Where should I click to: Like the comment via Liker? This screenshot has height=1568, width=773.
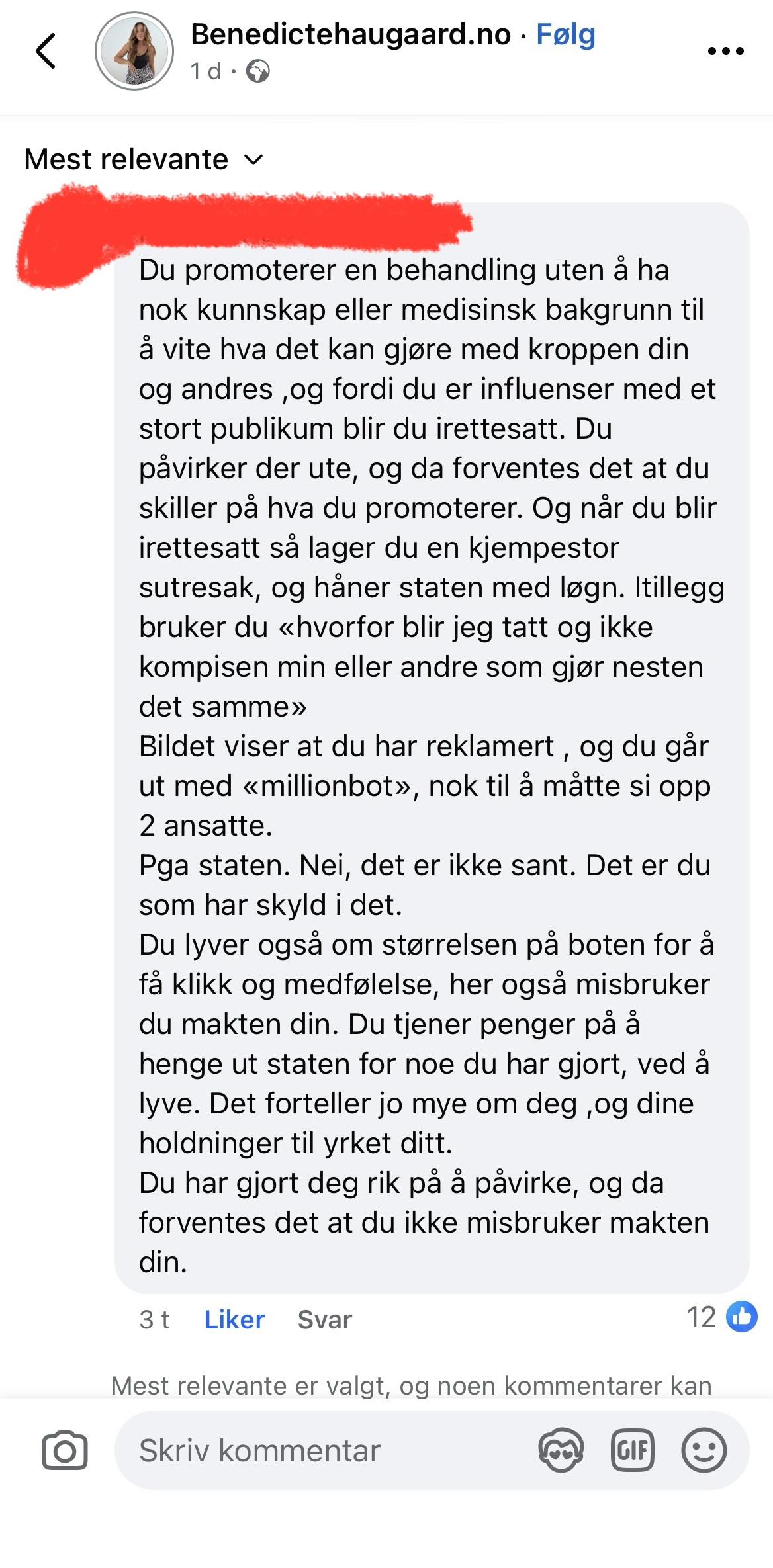tap(234, 1319)
